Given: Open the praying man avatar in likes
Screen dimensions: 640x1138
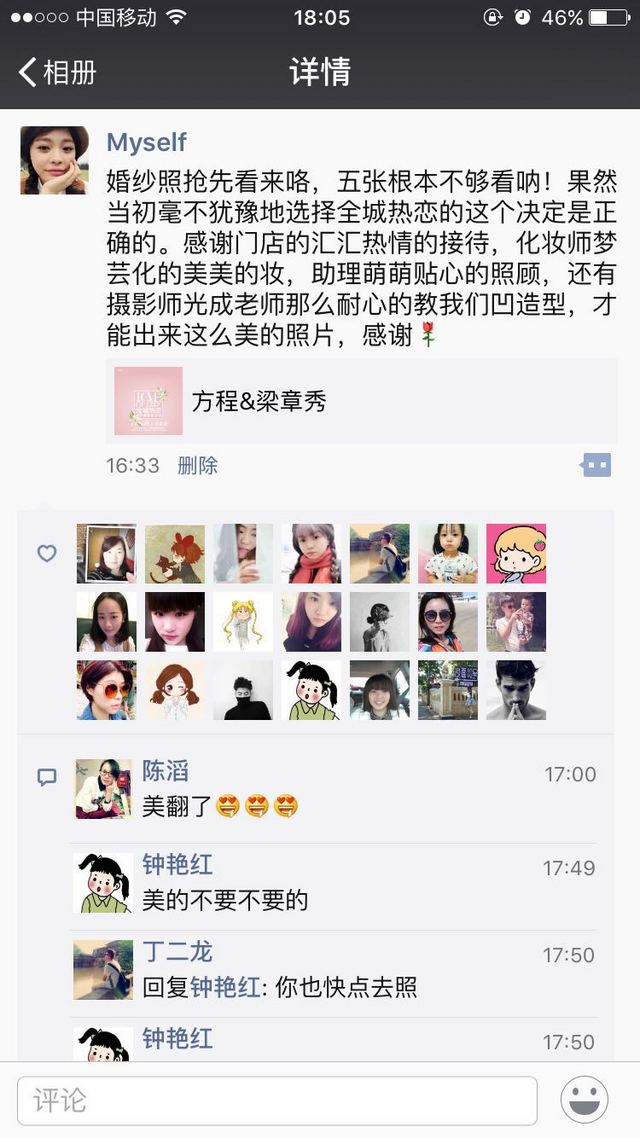Looking at the screenshot, I should (x=516, y=690).
